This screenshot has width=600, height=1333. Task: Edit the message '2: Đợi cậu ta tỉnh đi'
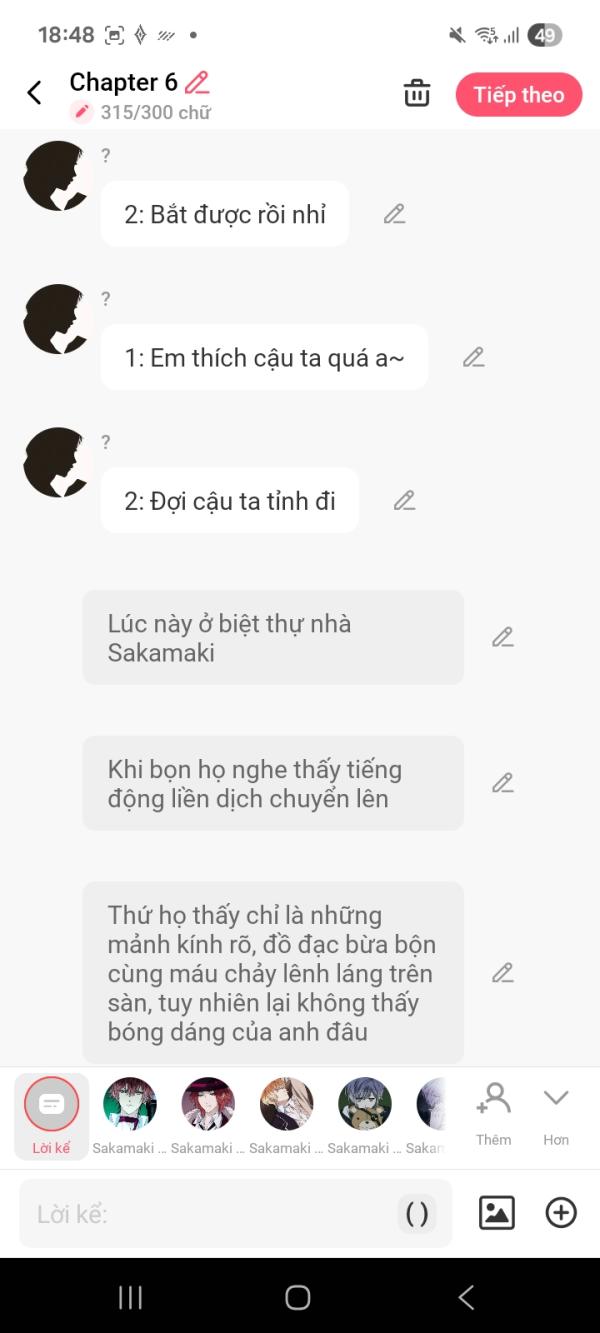[404, 500]
